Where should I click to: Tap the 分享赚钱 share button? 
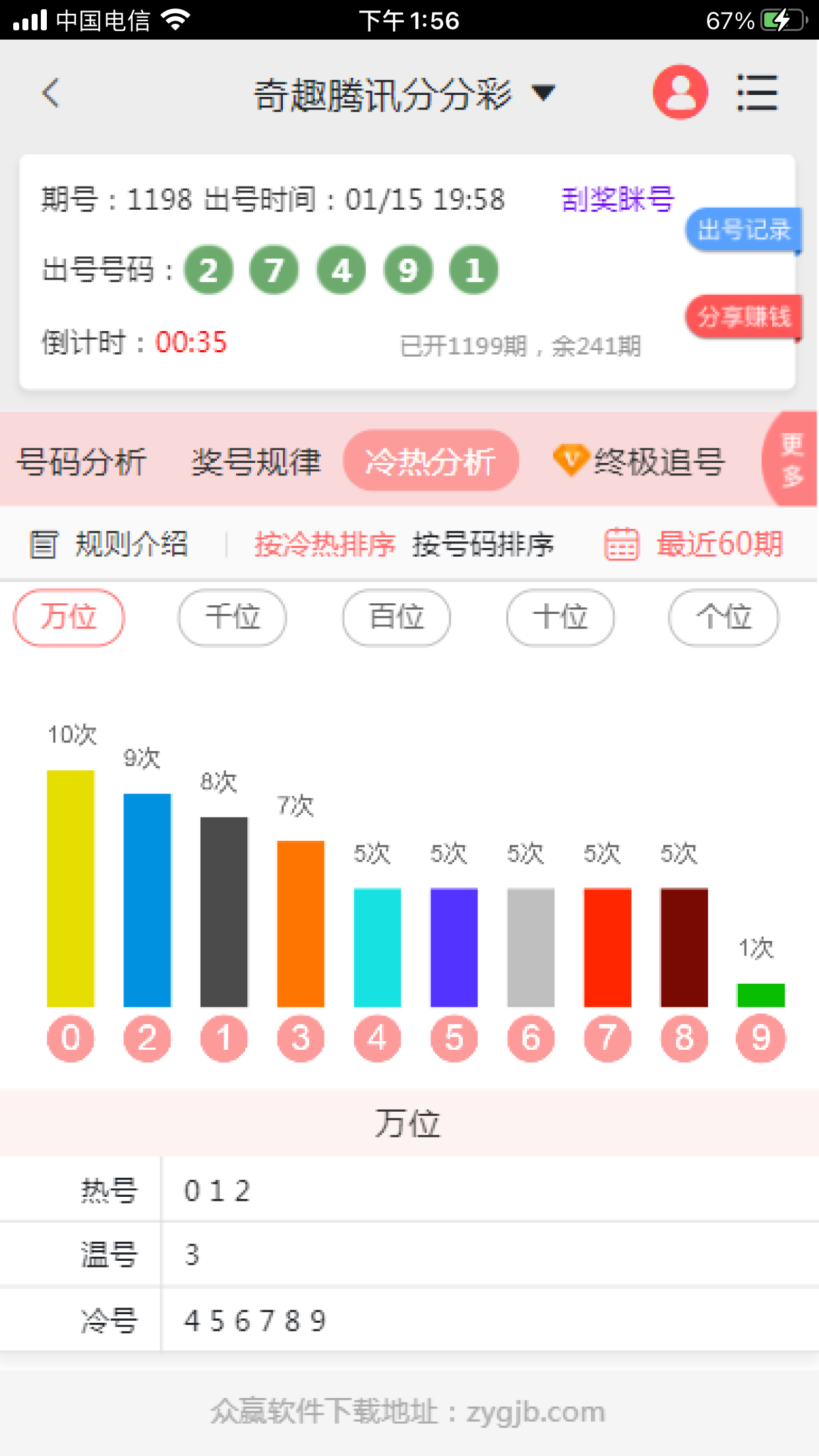click(743, 317)
